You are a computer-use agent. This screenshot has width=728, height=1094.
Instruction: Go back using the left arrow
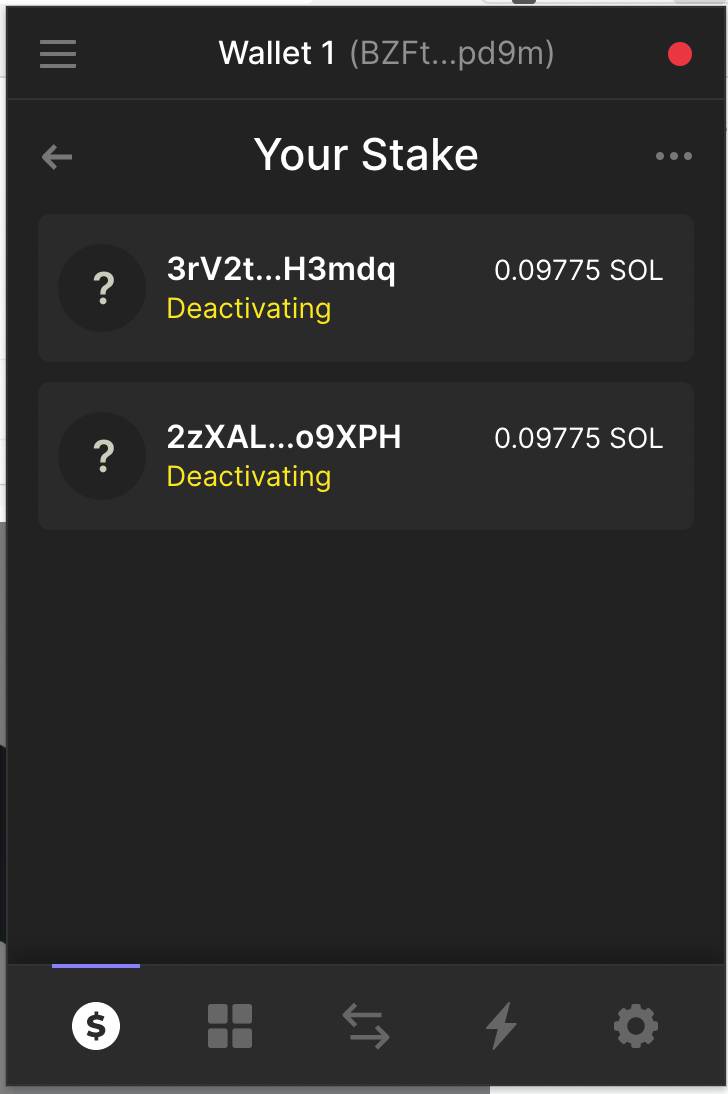[56, 156]
